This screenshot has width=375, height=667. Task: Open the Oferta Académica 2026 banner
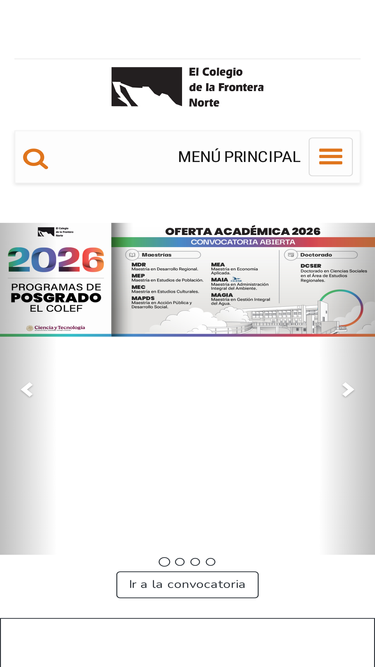point(188,279)
